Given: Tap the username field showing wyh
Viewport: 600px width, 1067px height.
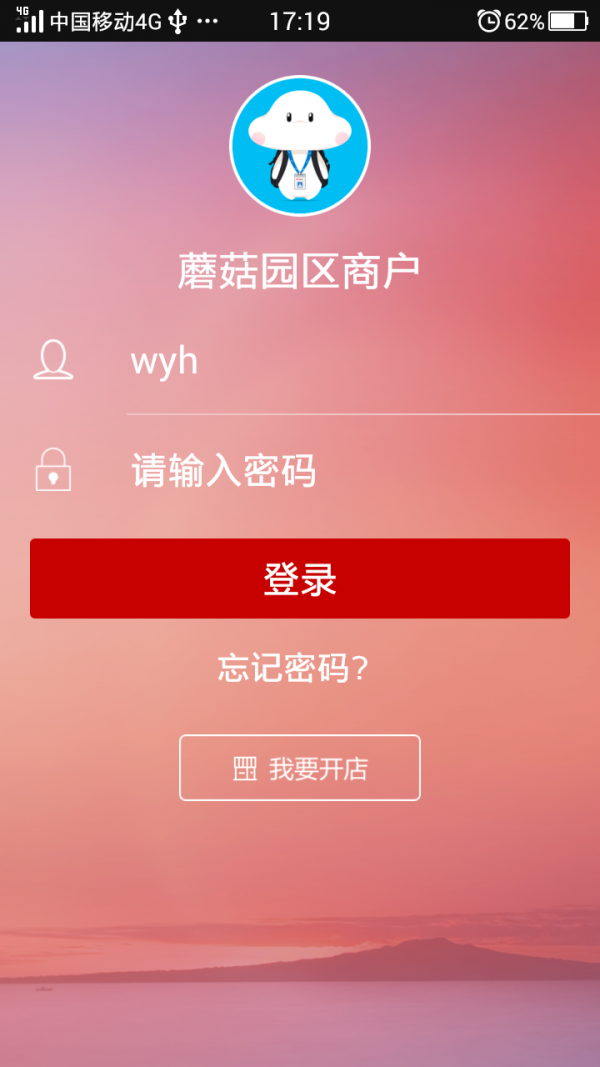Looking at the screenshot, I should click(360, 361).
